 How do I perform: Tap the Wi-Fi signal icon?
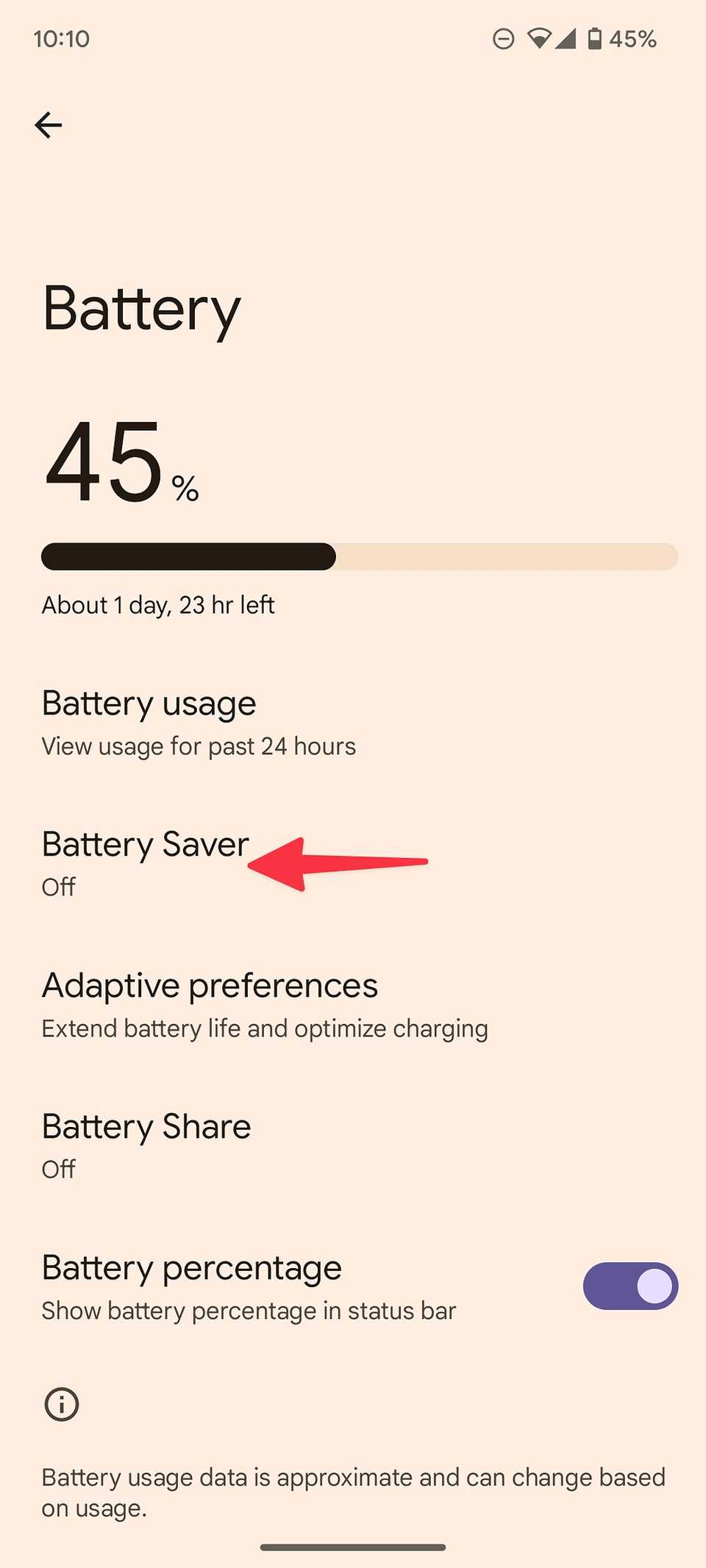pos(542,39)
